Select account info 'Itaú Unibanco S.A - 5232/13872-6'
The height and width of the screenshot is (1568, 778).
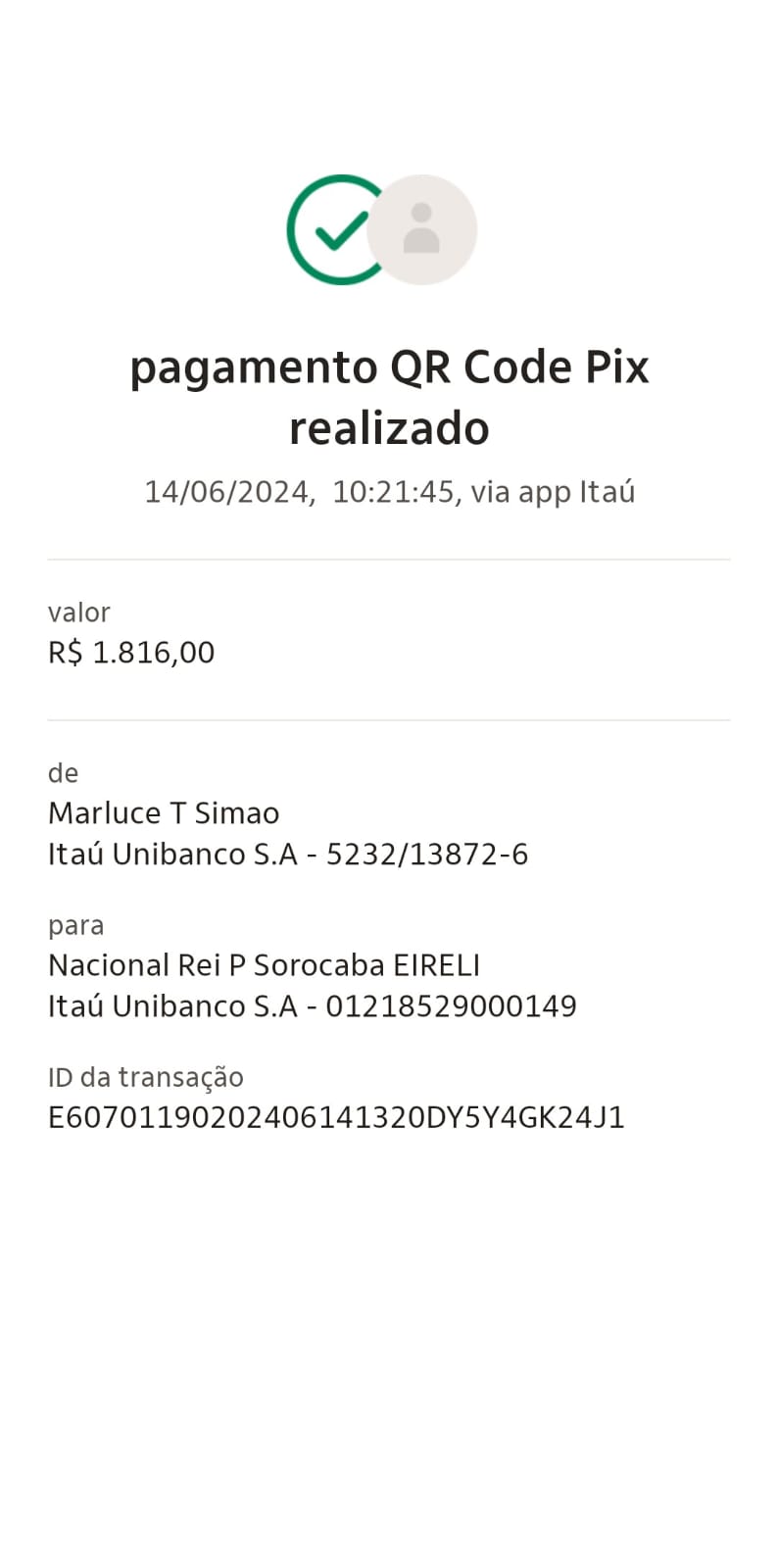(x=288, y=854)
